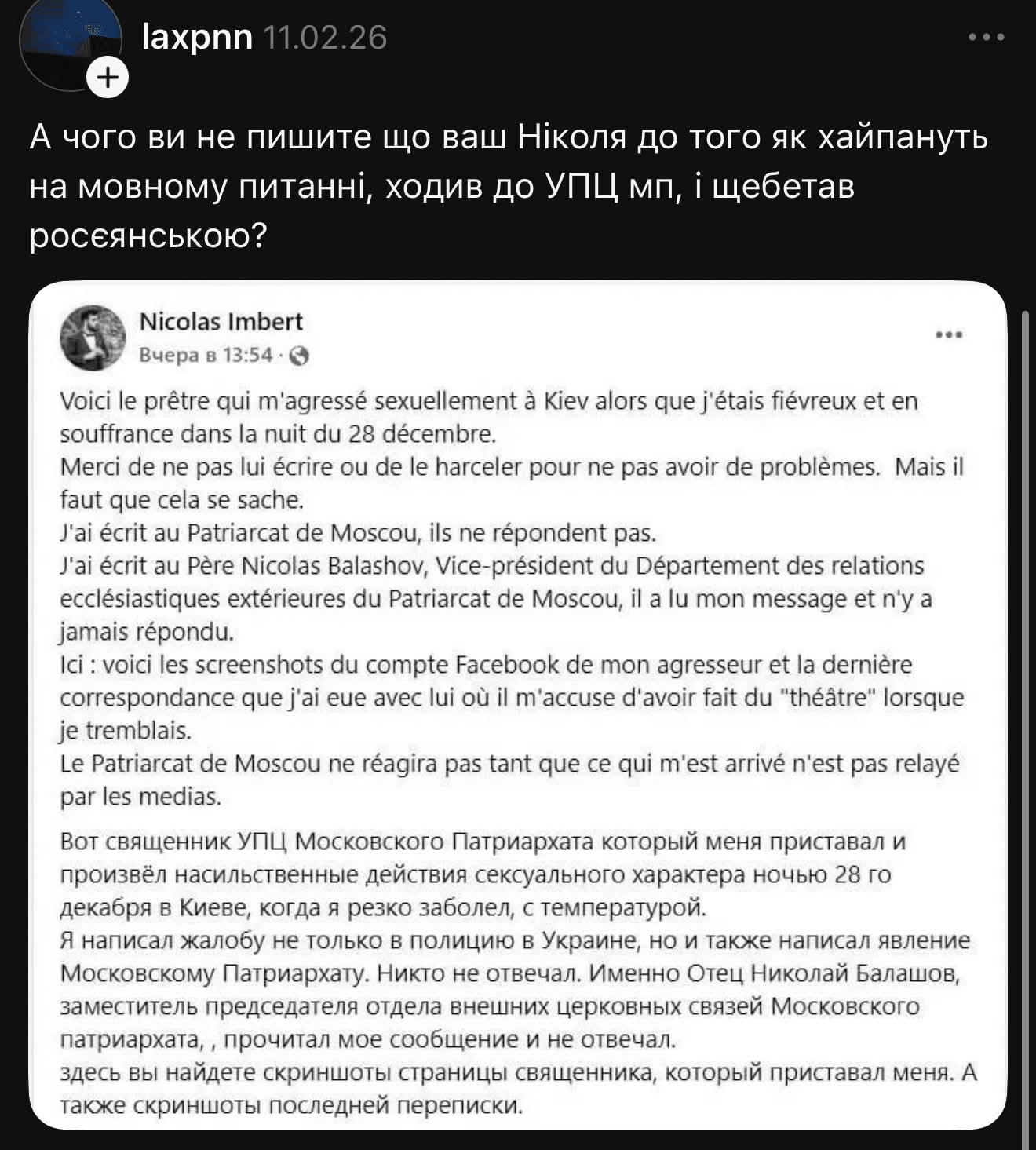This screenshot has width=1036, height=1150.
Task: Open laxpnn's profile from the username
Action: point(197,37)
